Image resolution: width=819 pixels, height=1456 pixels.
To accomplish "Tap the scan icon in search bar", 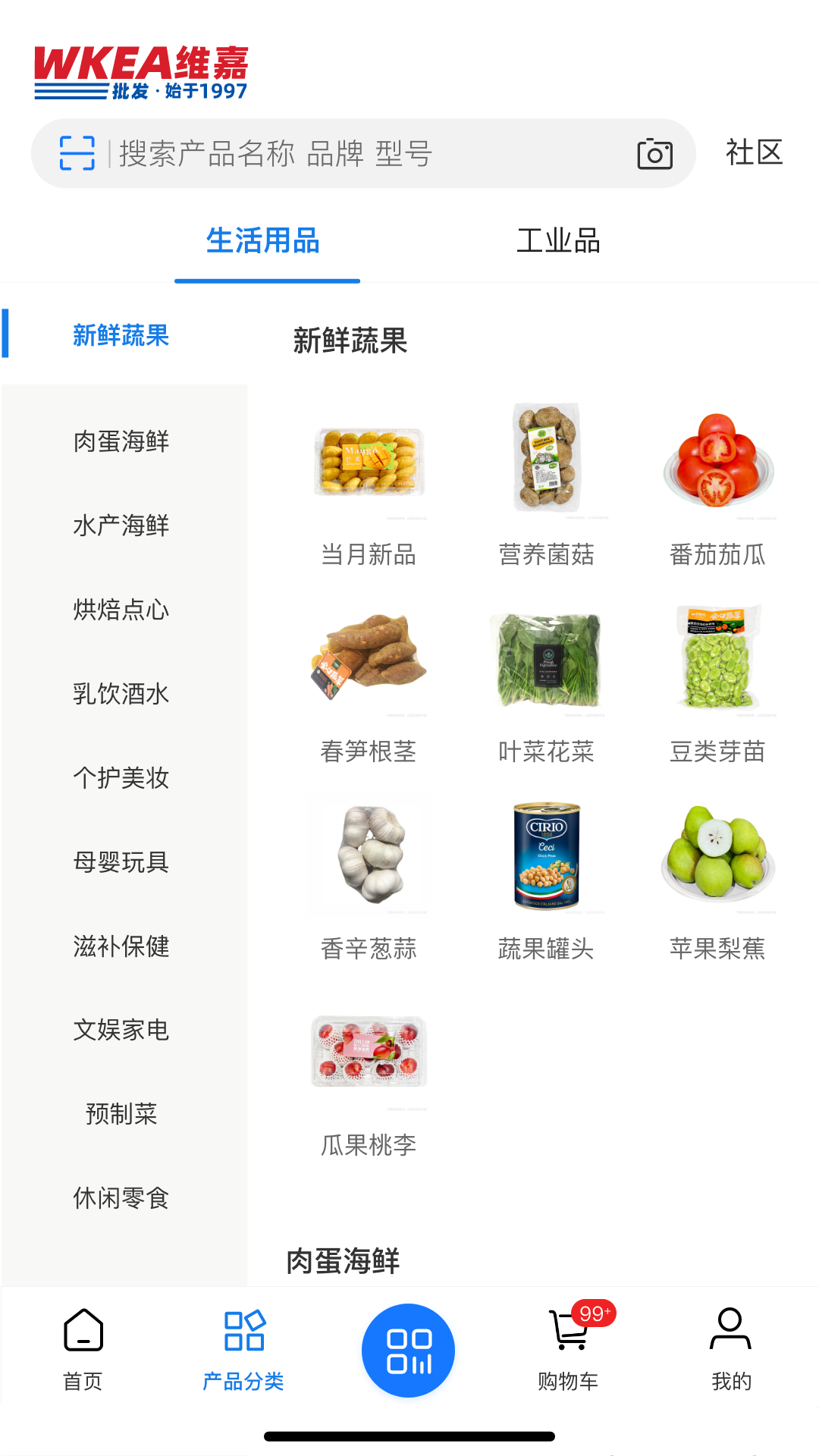I will [x=77, y=153].
